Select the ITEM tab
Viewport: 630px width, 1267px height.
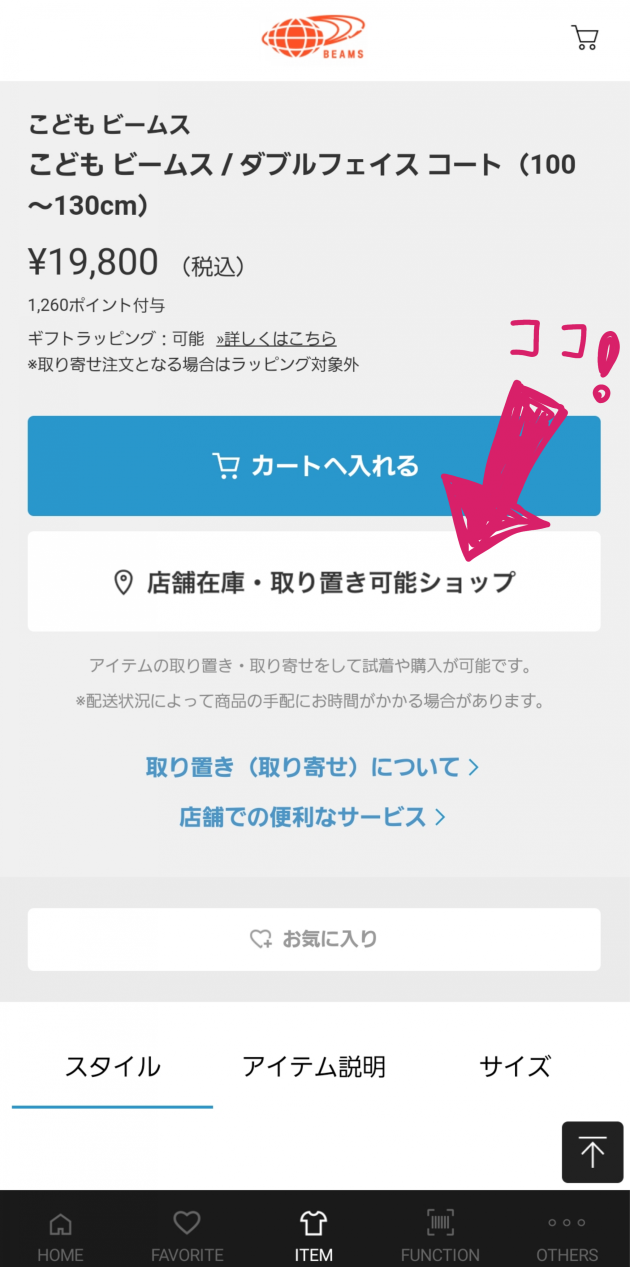314,1235
